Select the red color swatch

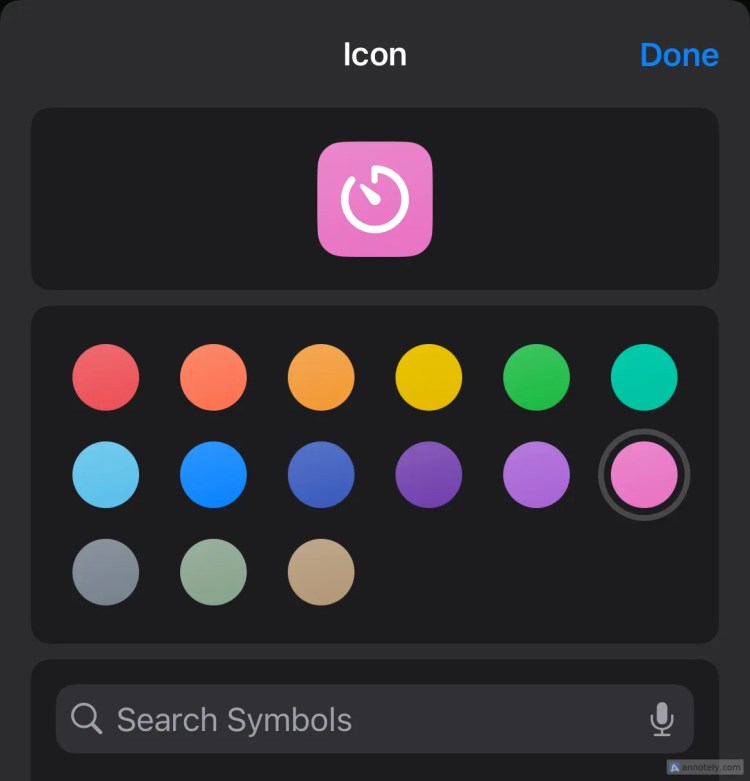(x=106, y=377)
